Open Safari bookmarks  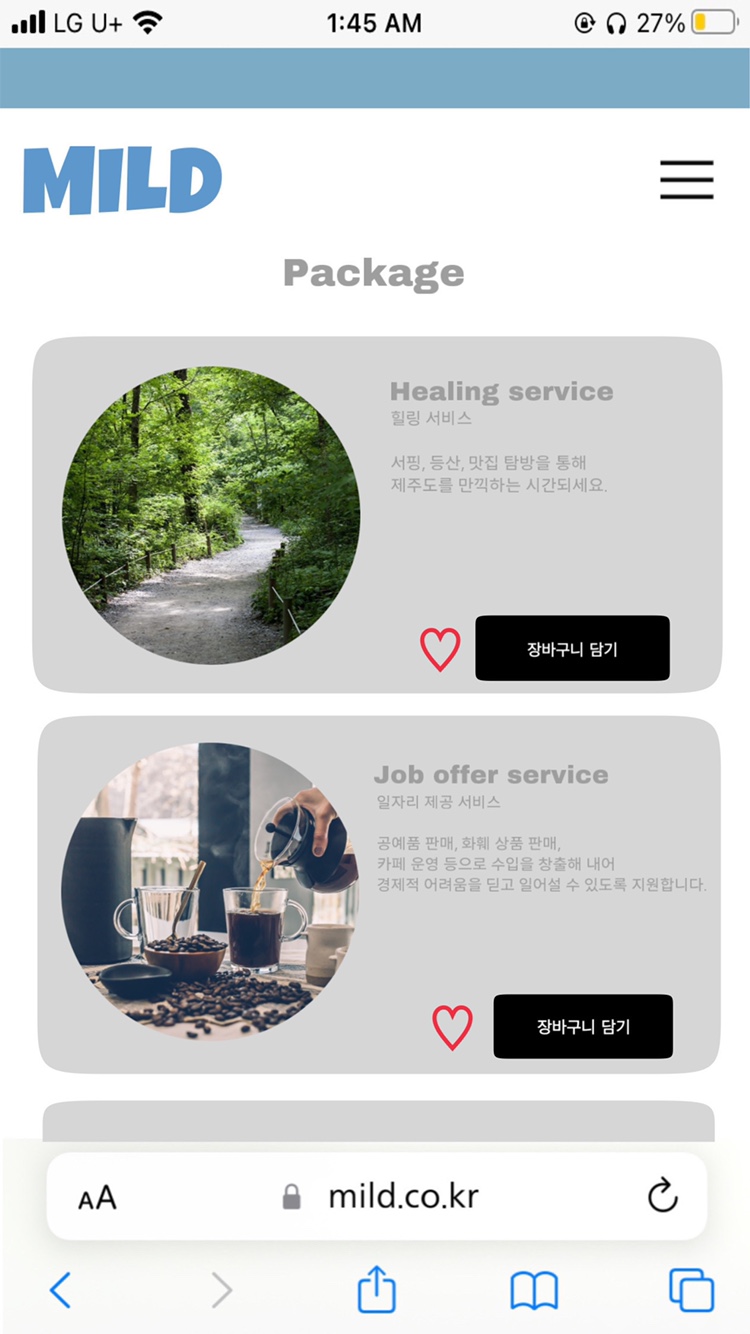(534, 1291)
